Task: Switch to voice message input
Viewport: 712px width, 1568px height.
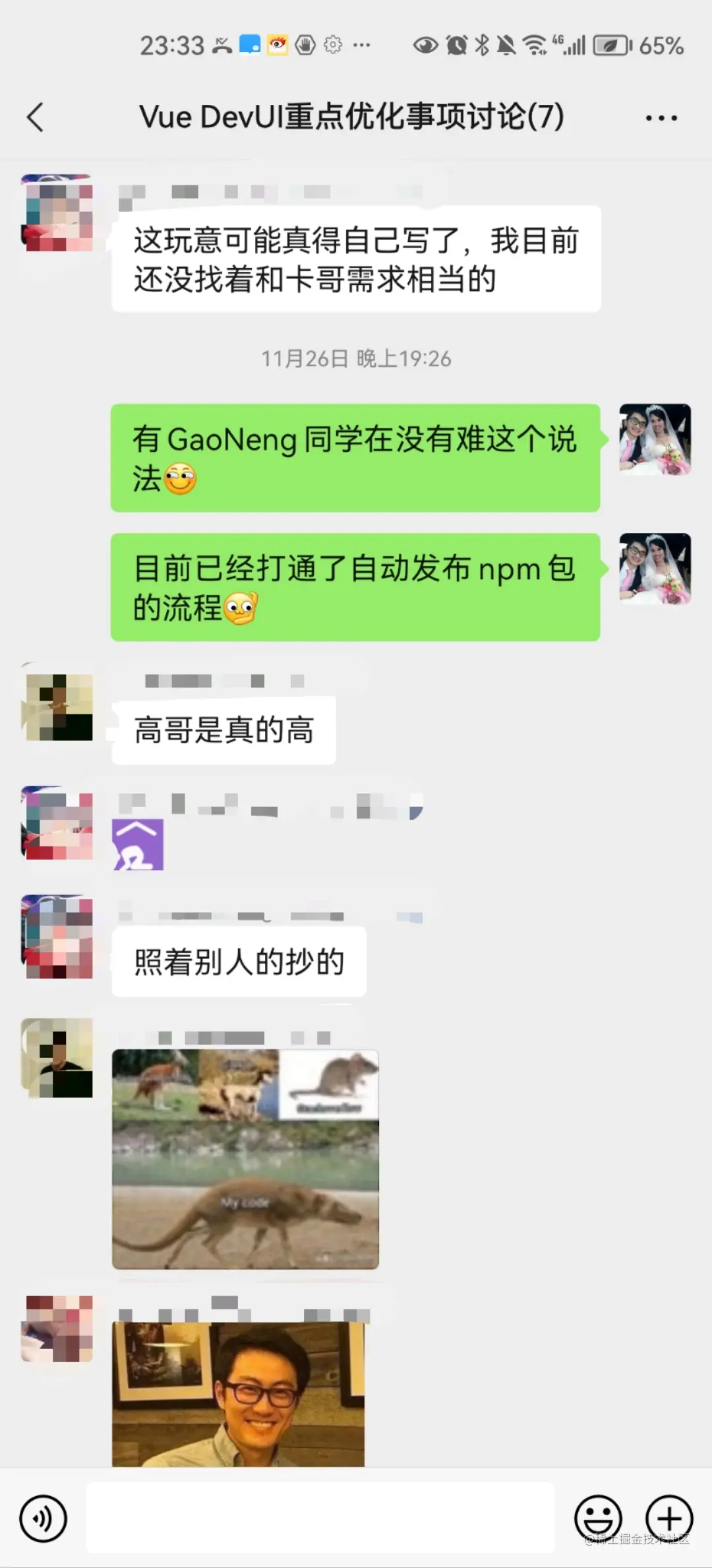Action: point(43,1519)
